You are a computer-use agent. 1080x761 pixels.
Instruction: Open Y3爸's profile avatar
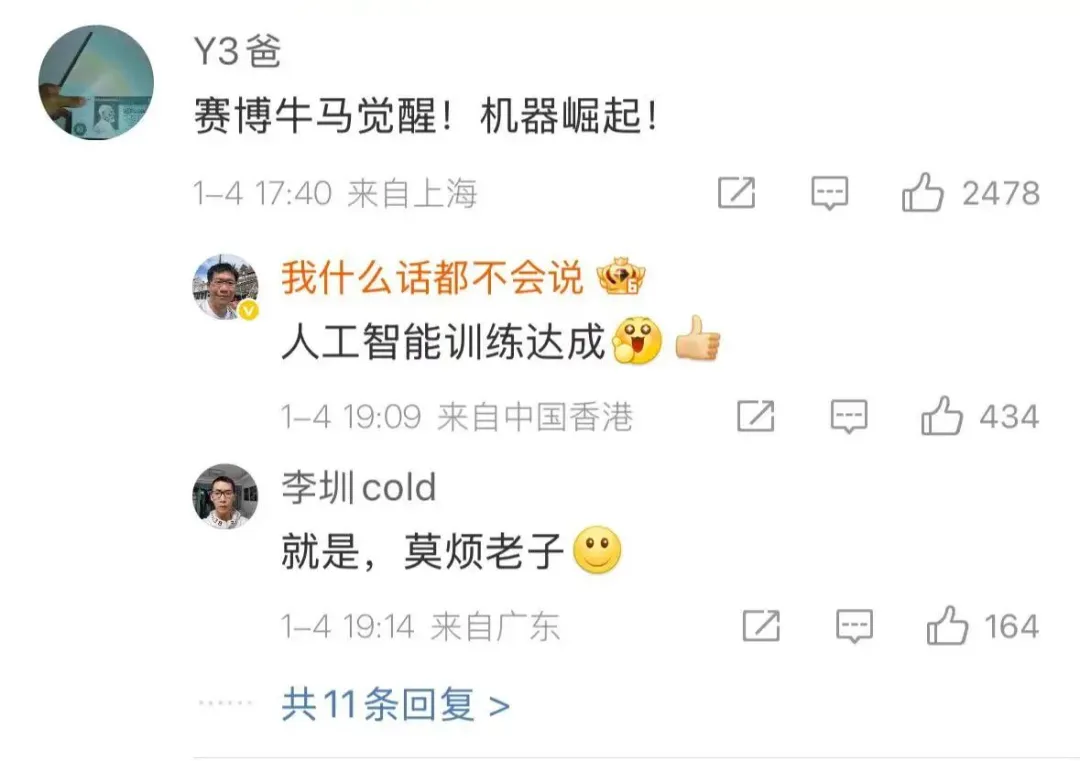(96, 83)
